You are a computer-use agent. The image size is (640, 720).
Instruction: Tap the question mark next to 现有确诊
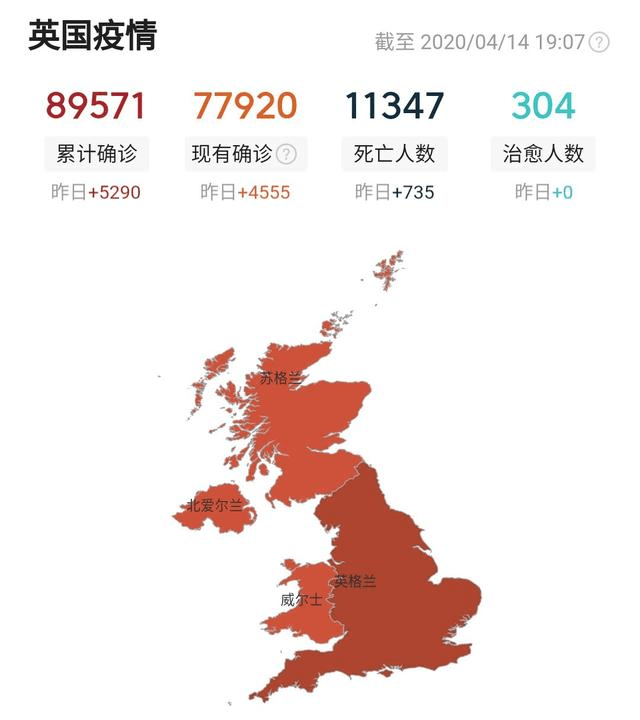287,154
